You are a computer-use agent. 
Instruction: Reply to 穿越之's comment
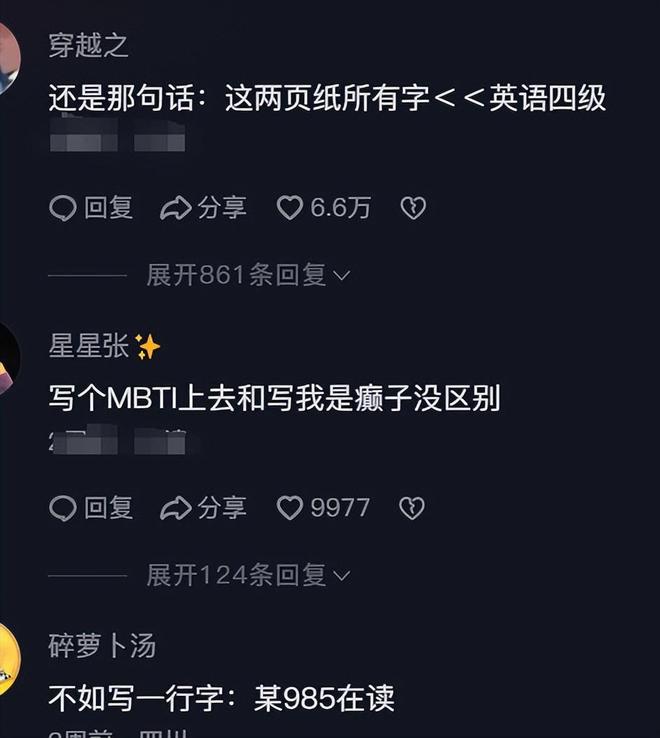[x=91, y=208]
